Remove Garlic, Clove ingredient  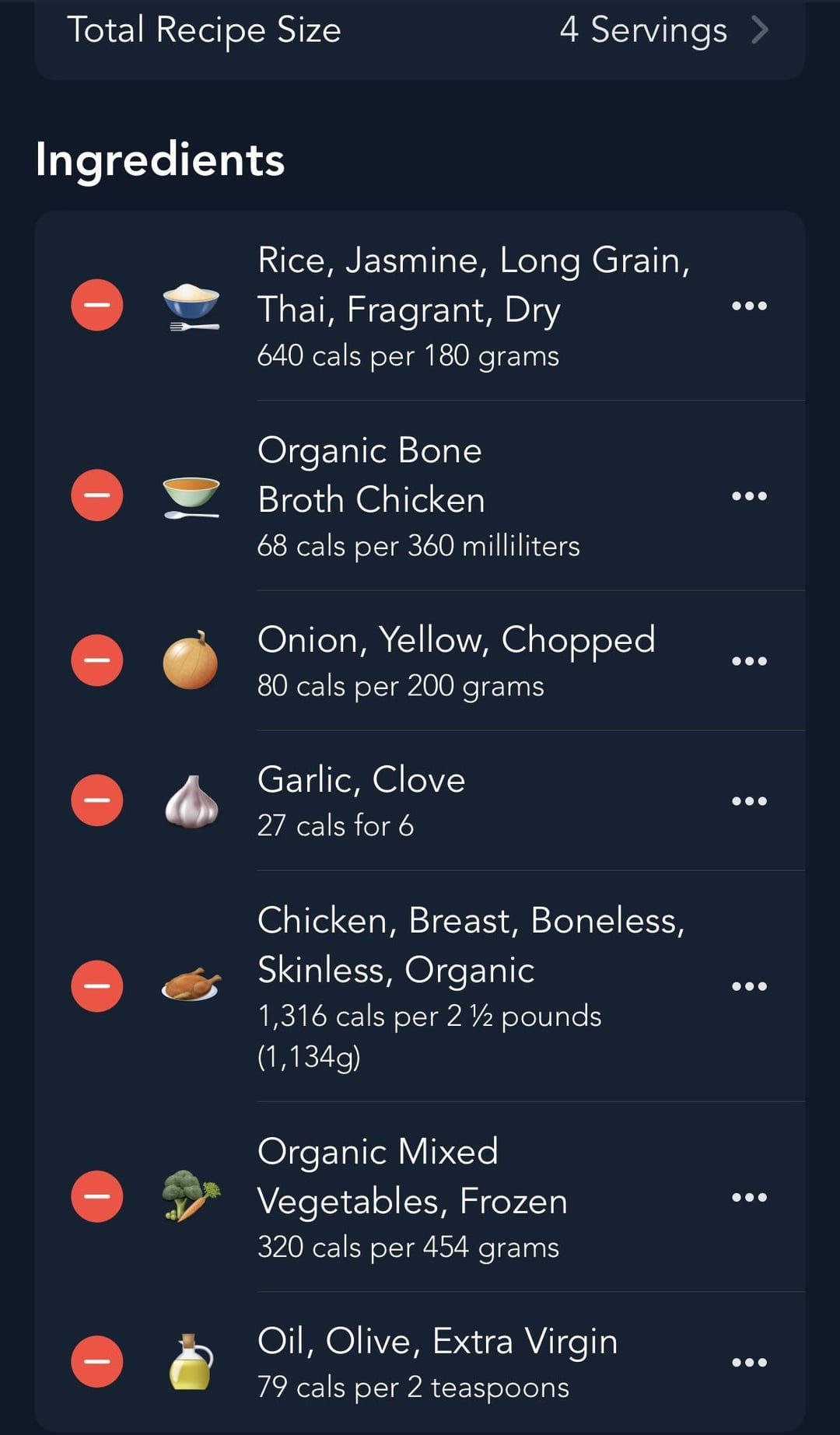point(97,800)
